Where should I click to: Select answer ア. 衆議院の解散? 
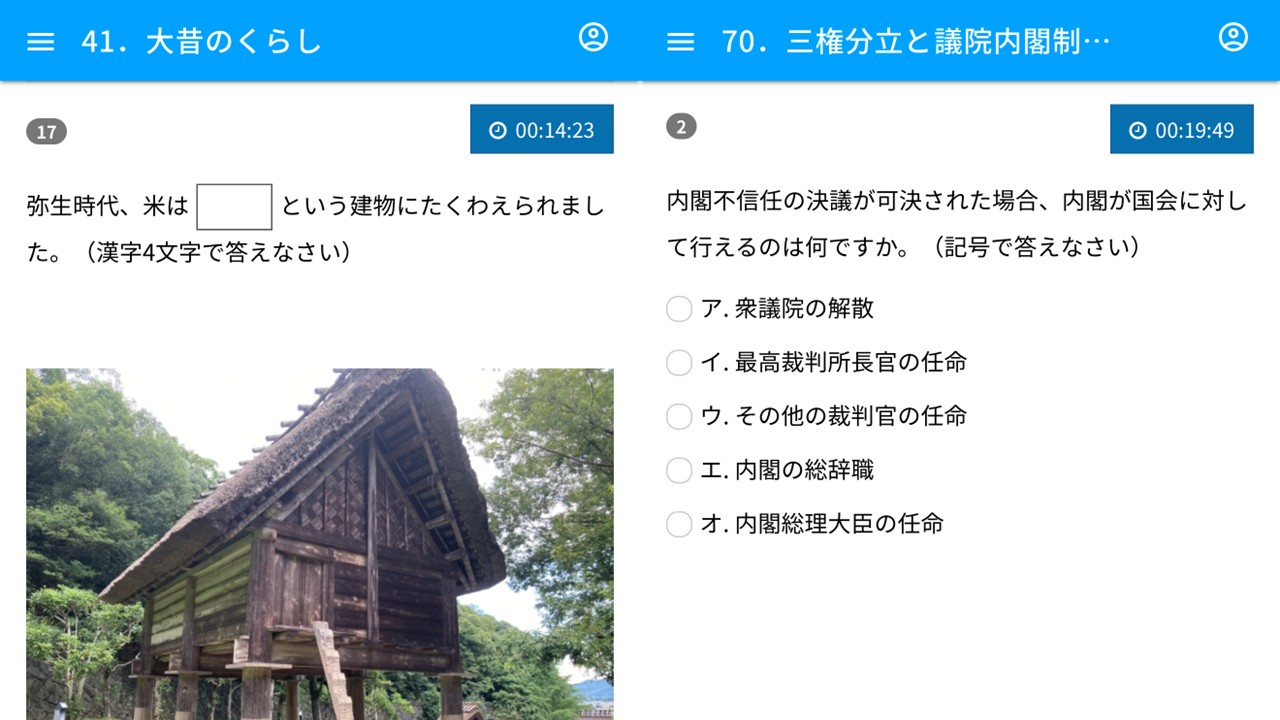coord(679,309)
